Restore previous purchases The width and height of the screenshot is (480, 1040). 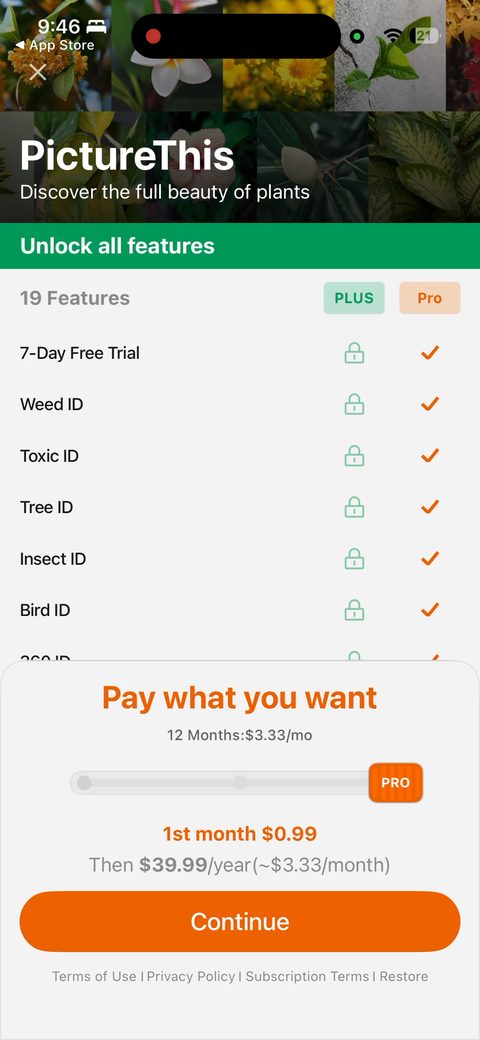click(x=404, y=976)
